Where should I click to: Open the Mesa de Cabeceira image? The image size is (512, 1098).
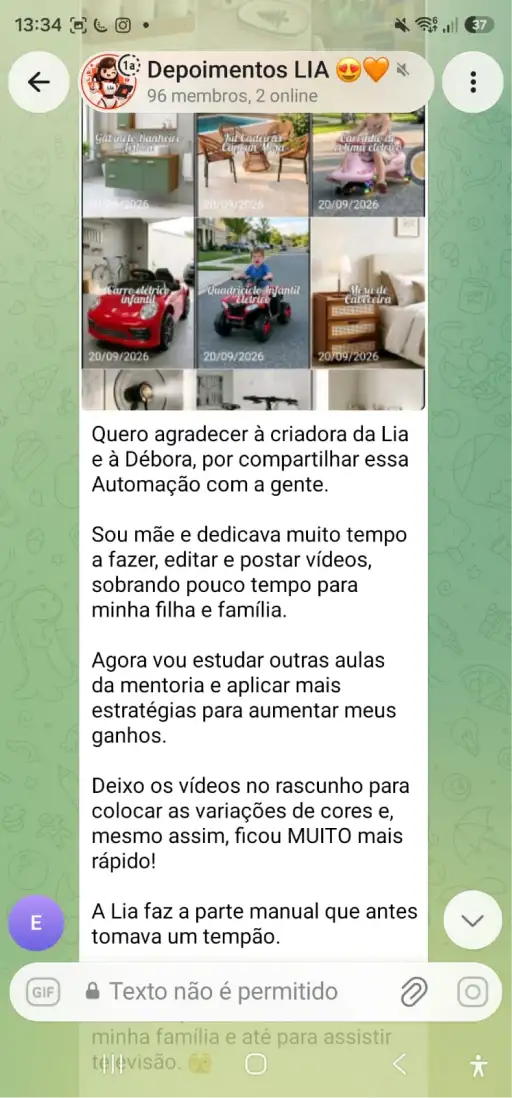pos(368,293)
